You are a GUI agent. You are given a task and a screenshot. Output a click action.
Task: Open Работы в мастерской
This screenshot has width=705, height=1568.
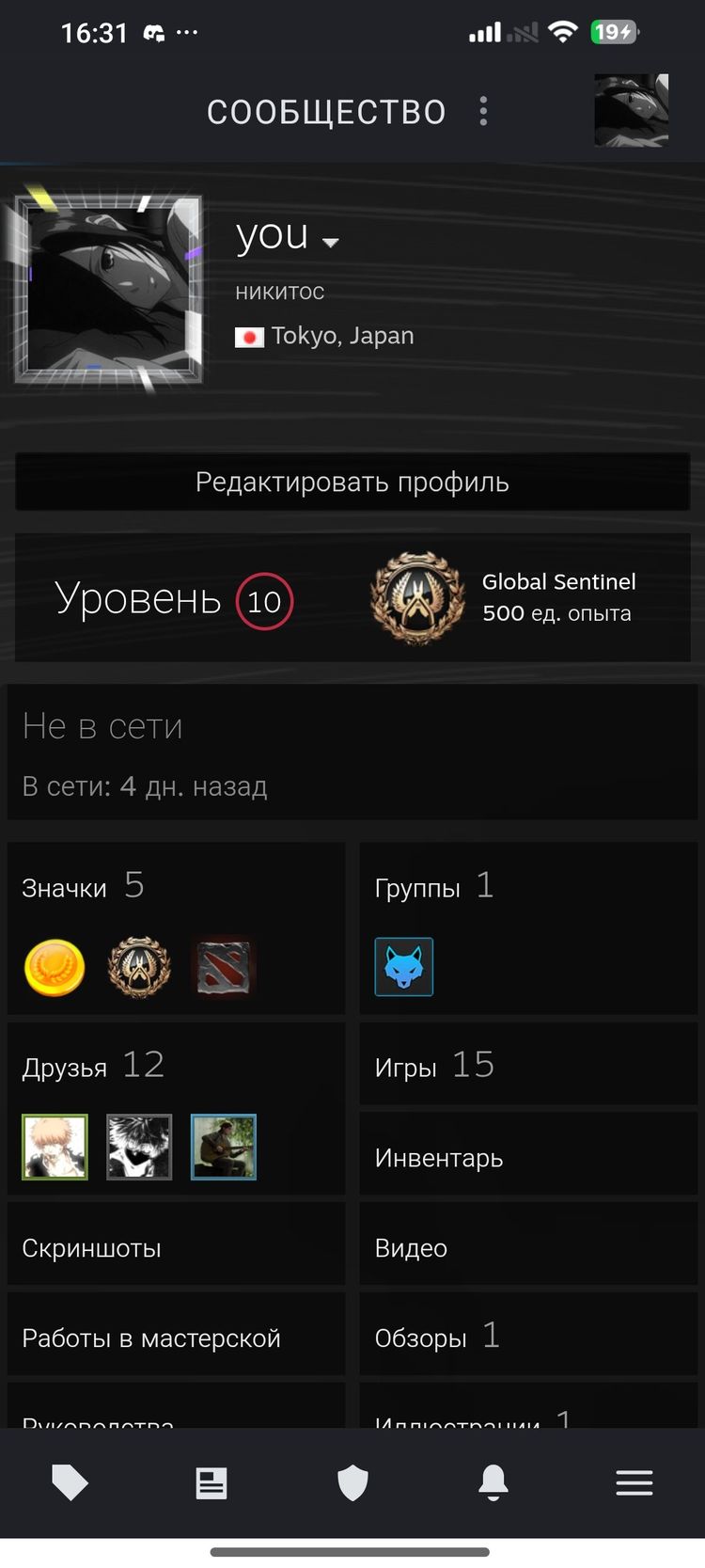[x=151, y=1338]
